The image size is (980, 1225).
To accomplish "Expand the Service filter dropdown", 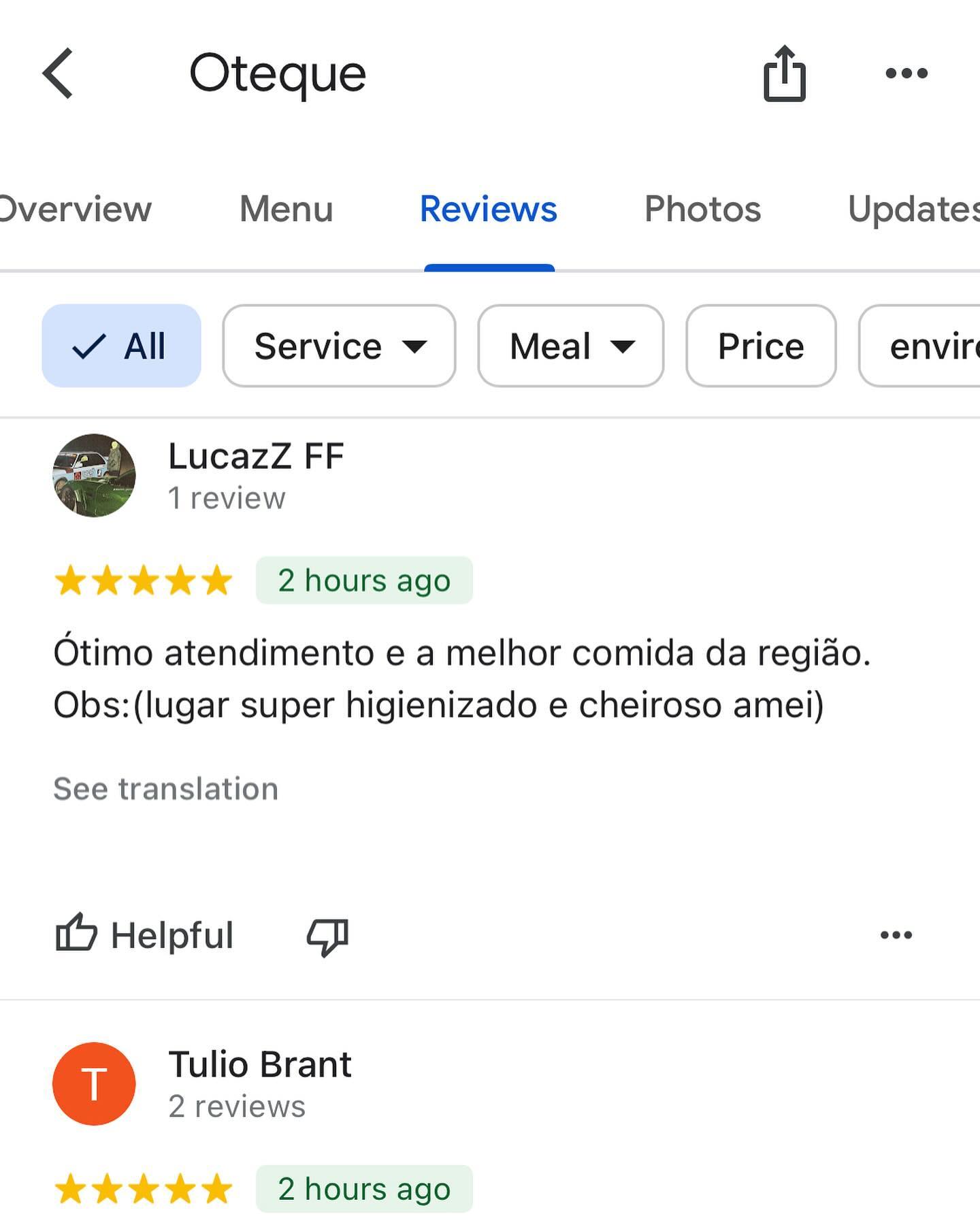I will coord(339,346).
